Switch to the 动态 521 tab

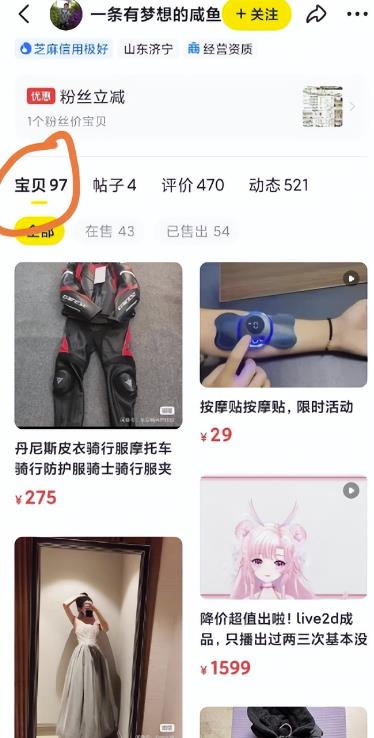(279, 185)
